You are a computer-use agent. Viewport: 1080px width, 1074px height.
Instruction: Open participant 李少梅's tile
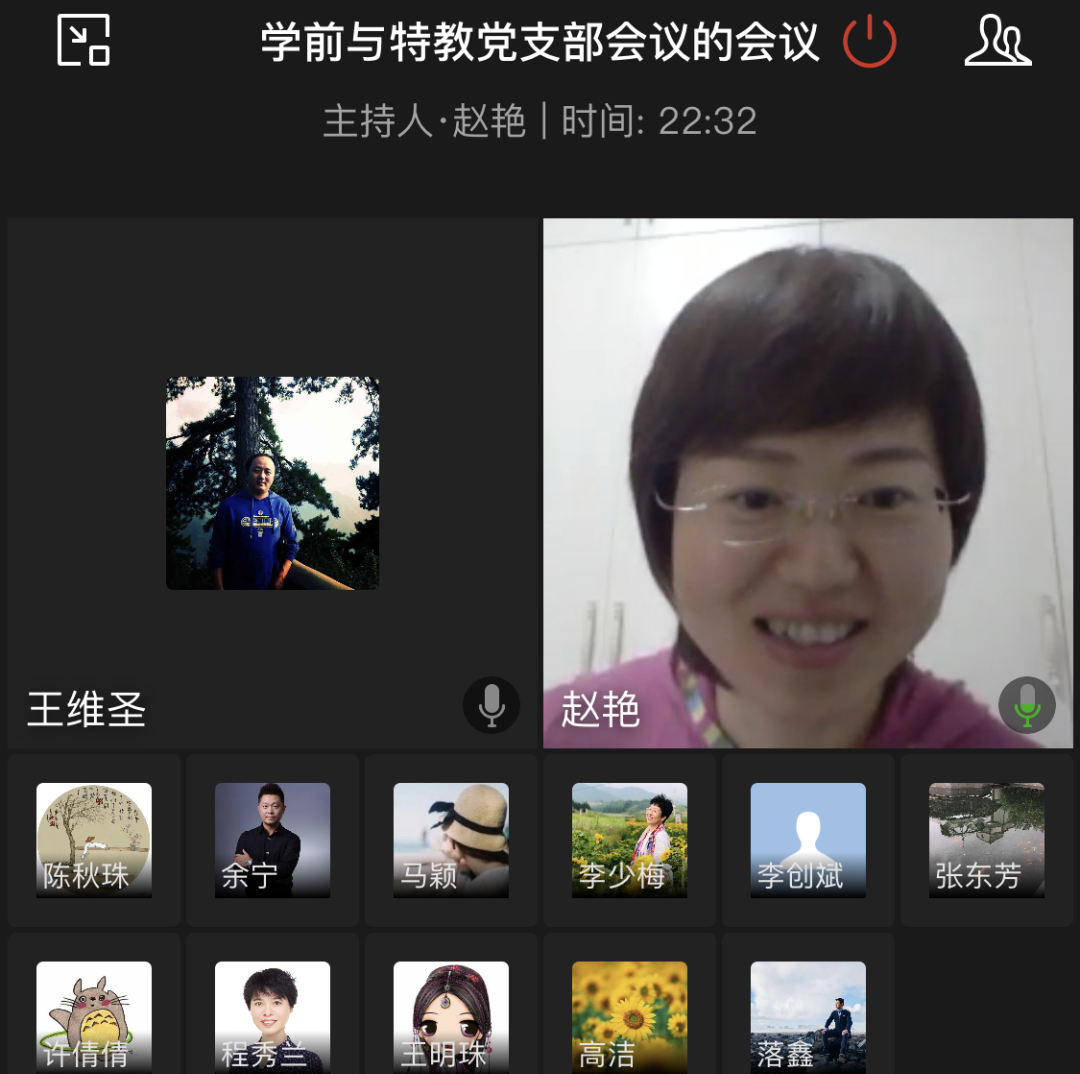pyautogui.click(x=629, y=840)
